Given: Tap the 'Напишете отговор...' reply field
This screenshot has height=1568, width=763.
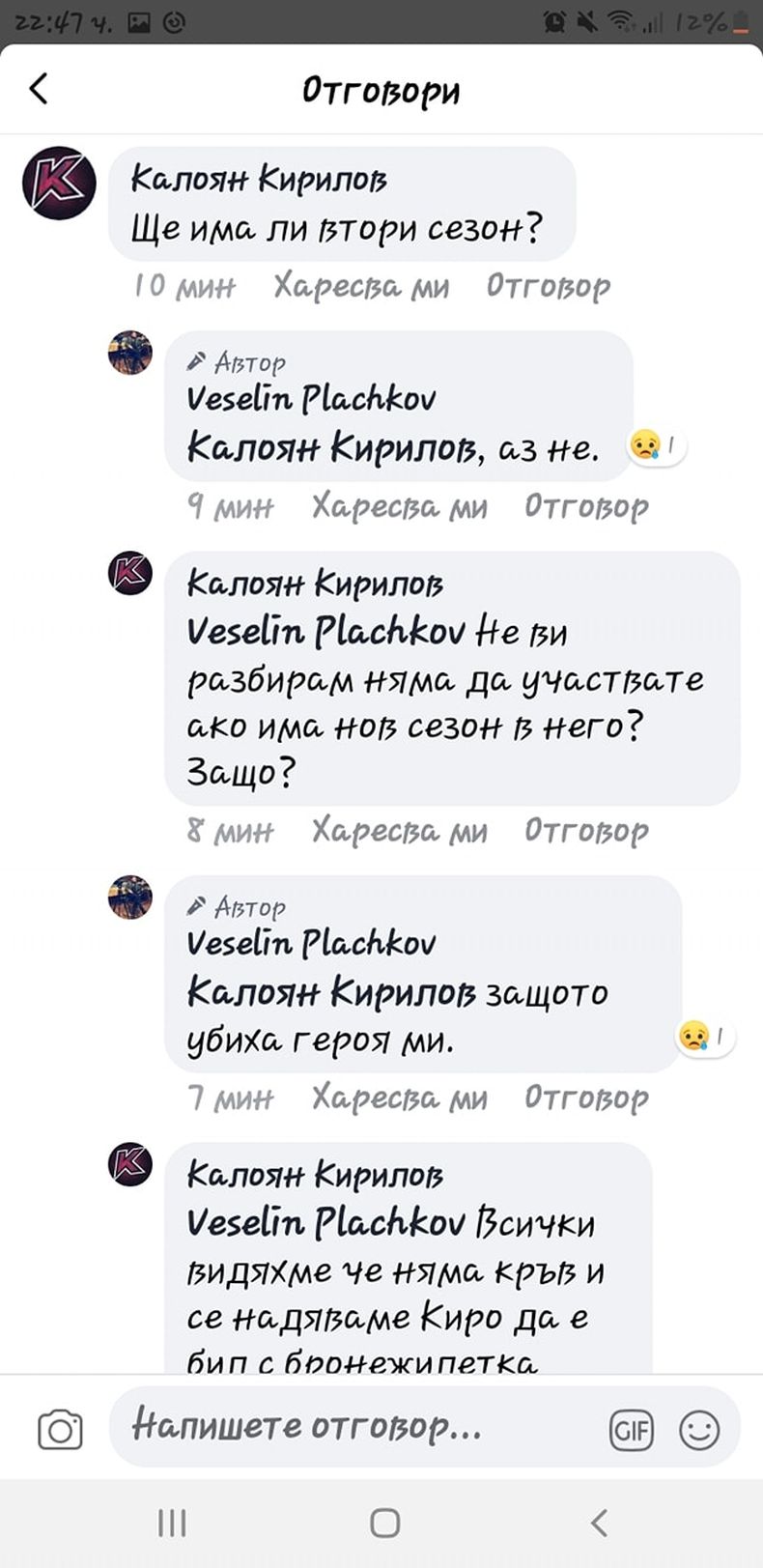Looking at the screenshot, I should (357, 1426).
